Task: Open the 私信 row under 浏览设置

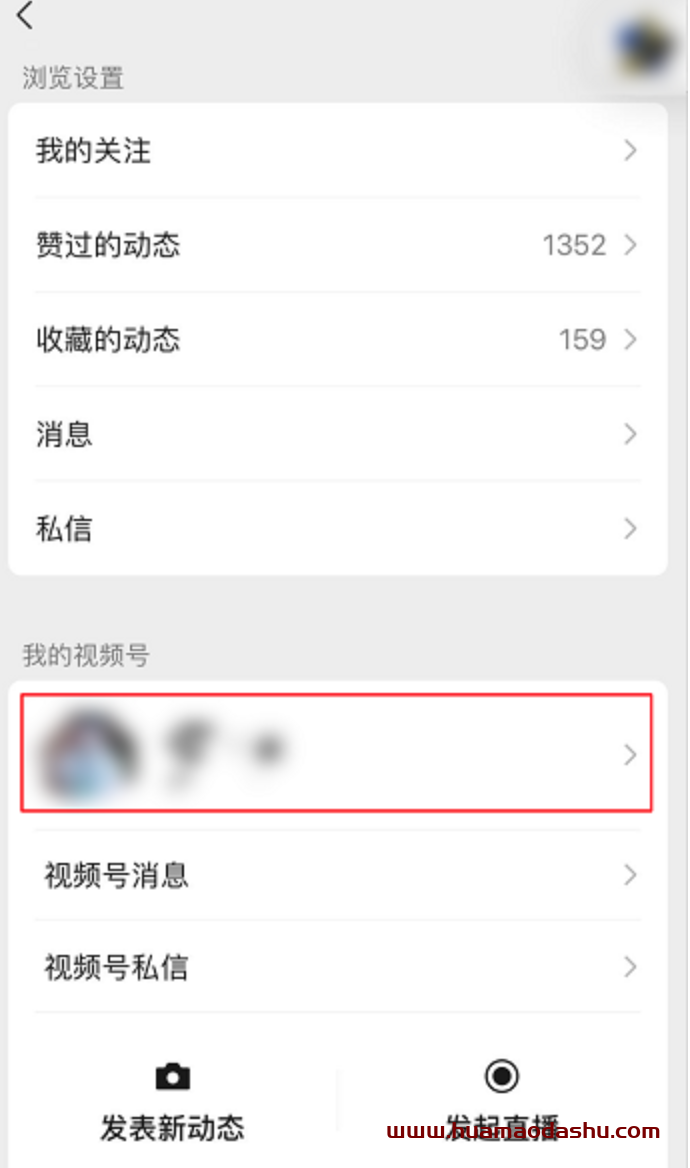Action: [337, 528]
